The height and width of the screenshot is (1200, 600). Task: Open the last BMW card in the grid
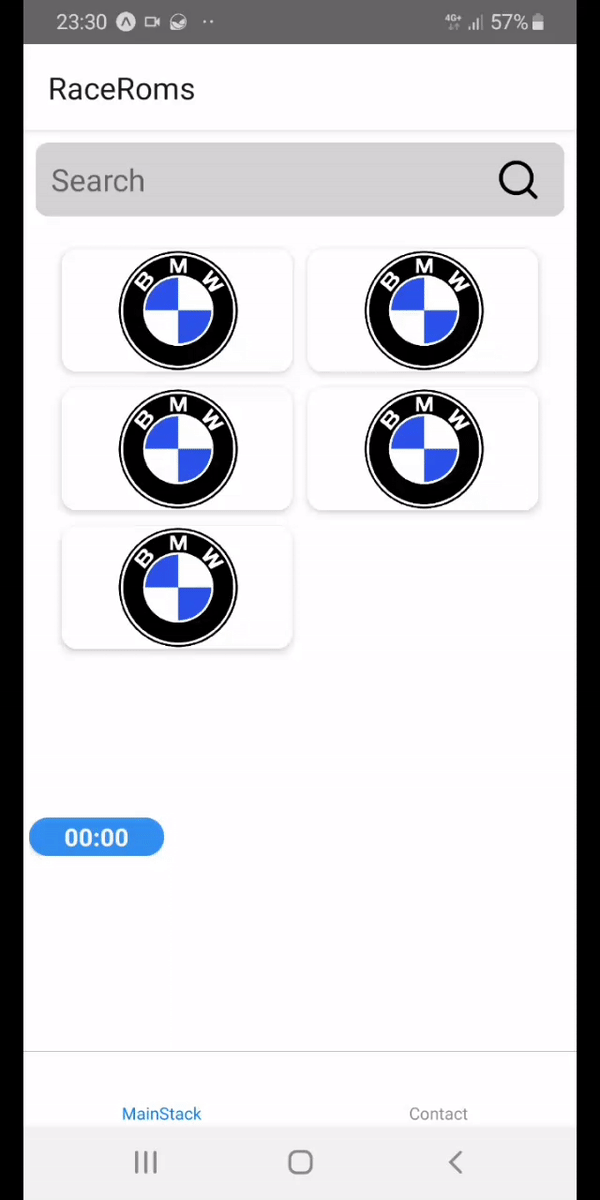177,588
